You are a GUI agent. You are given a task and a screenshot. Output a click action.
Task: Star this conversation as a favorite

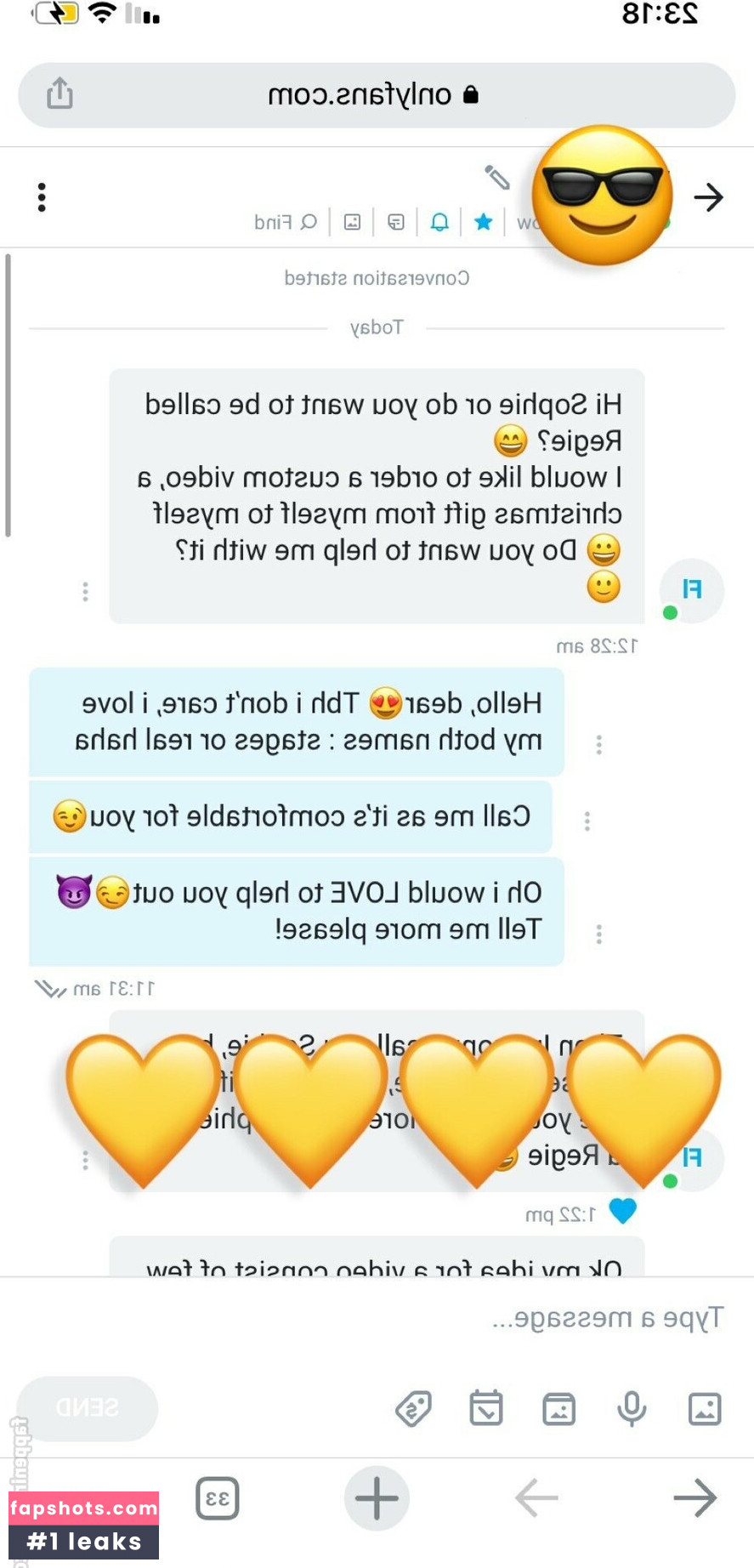(x=484, y=223)
